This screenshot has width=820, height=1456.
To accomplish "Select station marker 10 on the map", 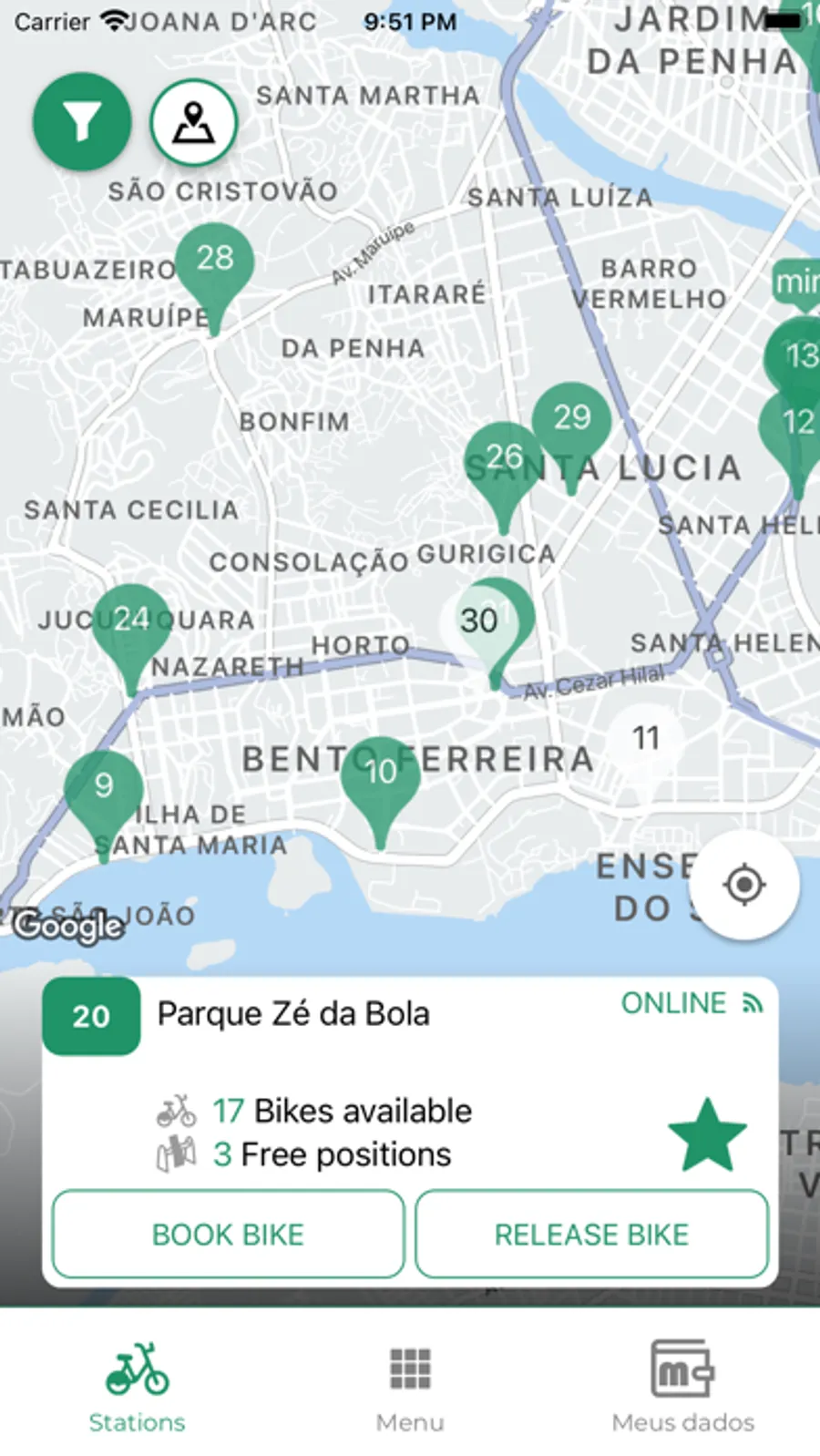I will coord(380,775).
